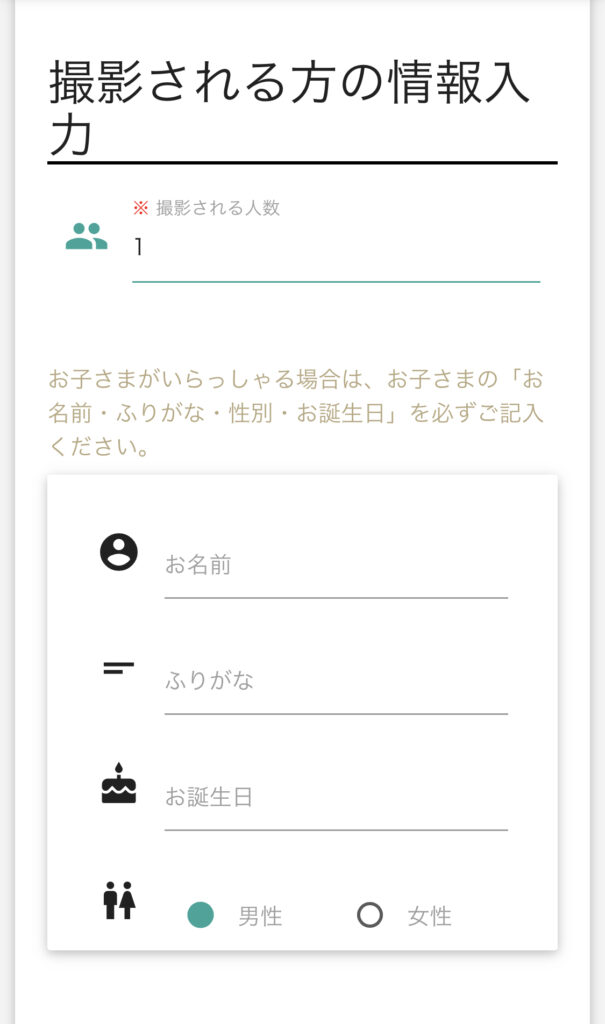Tap the 撮影される人数 number field
The height and width of the screenshot is (1024, 605).
(x=335, y=248)
